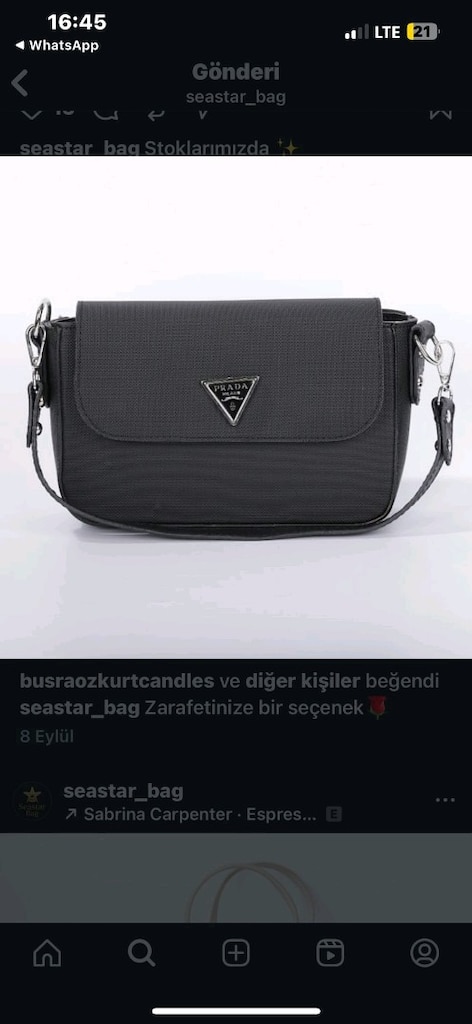The width and height of the screenshot is (472, 1024).
Task: Return to WhatsApp via status bar link
Action: click(x=56, y=45)
